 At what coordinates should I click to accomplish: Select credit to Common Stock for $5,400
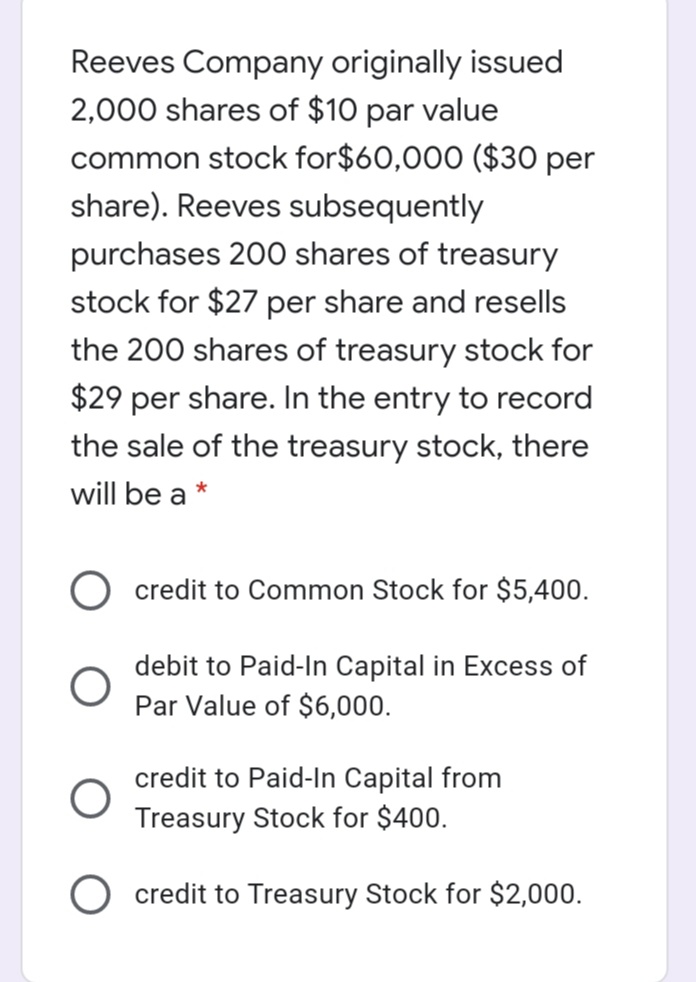coord(89,592)
